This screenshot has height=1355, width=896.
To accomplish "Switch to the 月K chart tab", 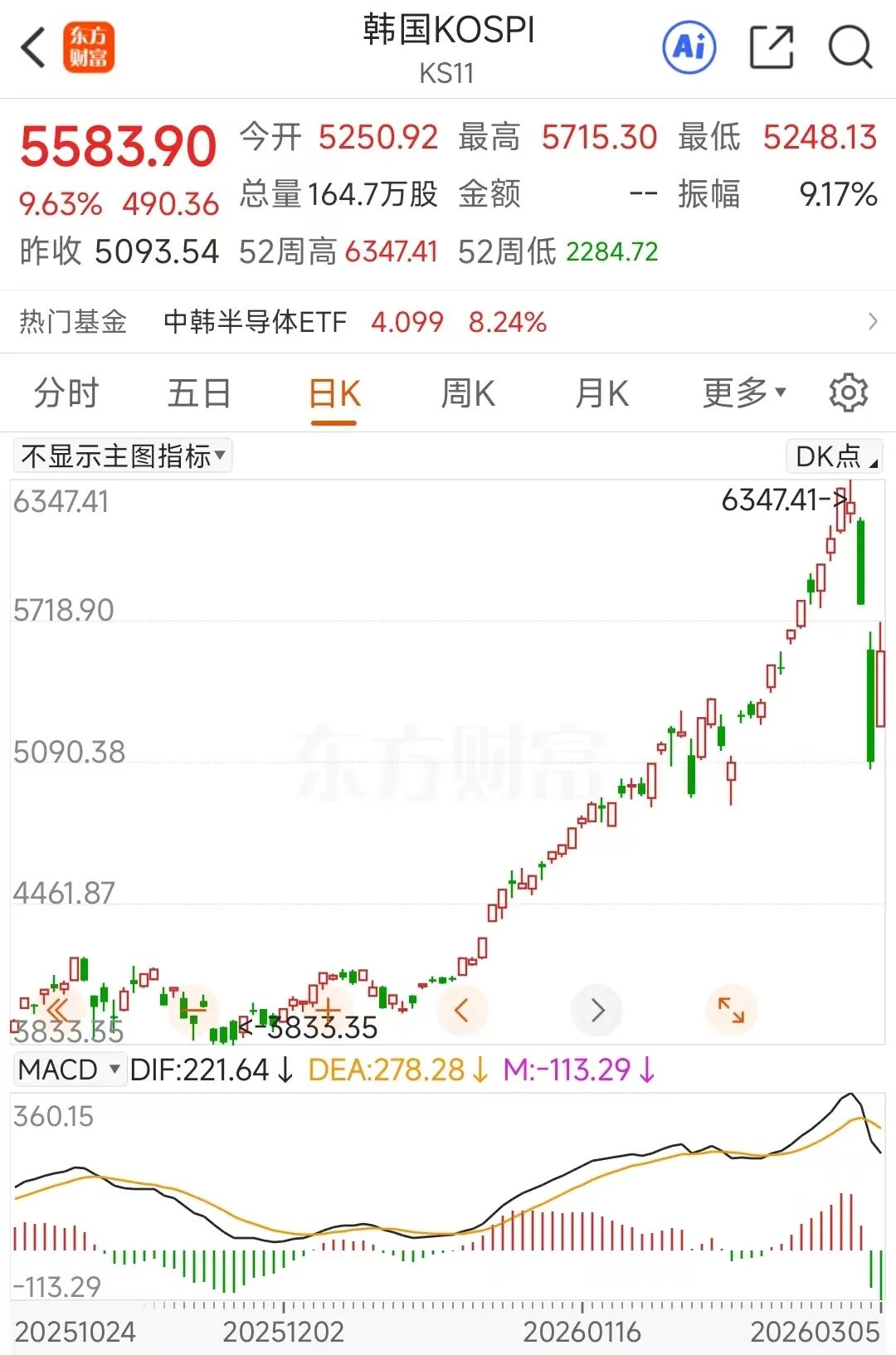I will click(602, 393).
